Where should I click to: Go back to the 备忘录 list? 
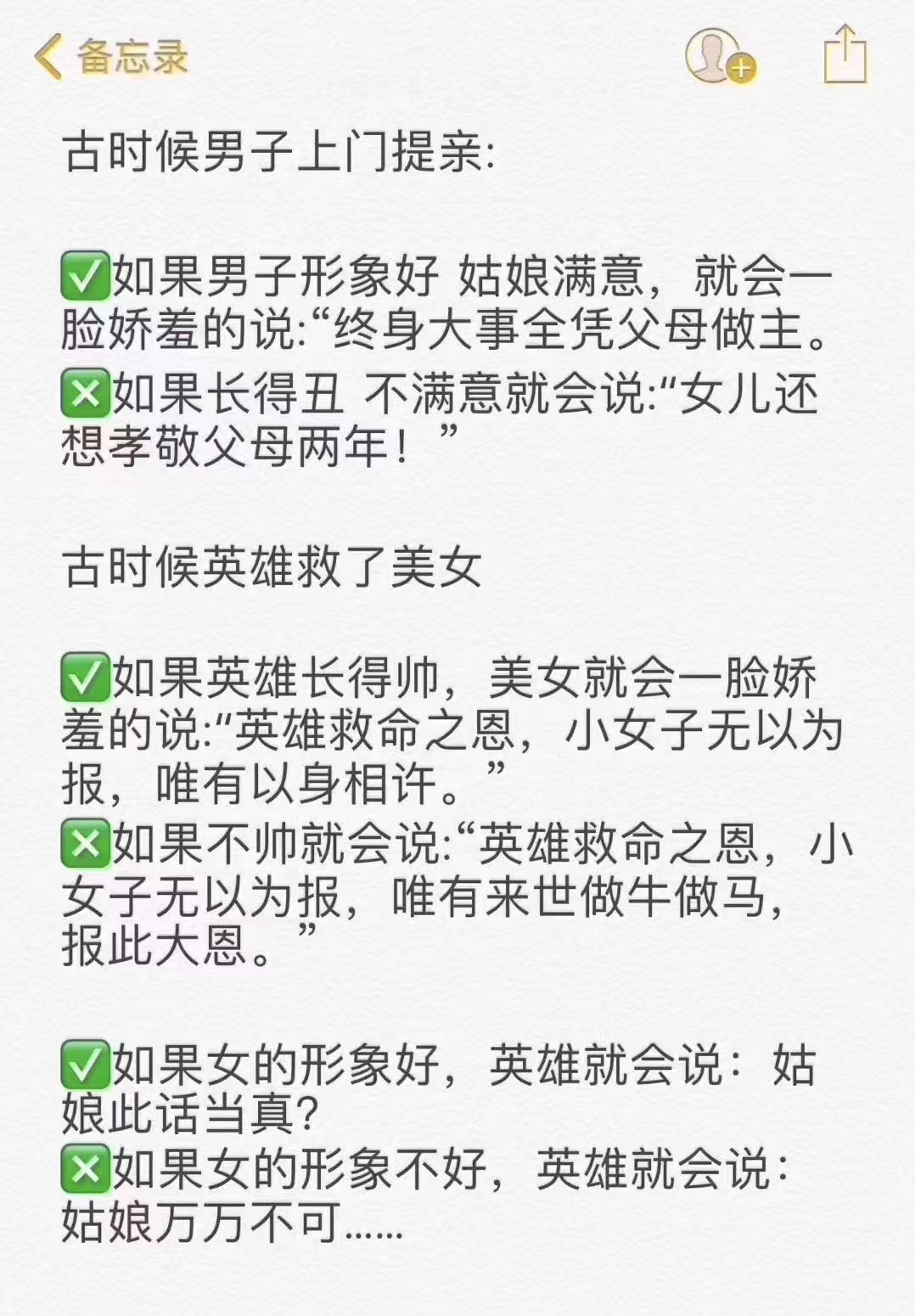tap(110, 58)
